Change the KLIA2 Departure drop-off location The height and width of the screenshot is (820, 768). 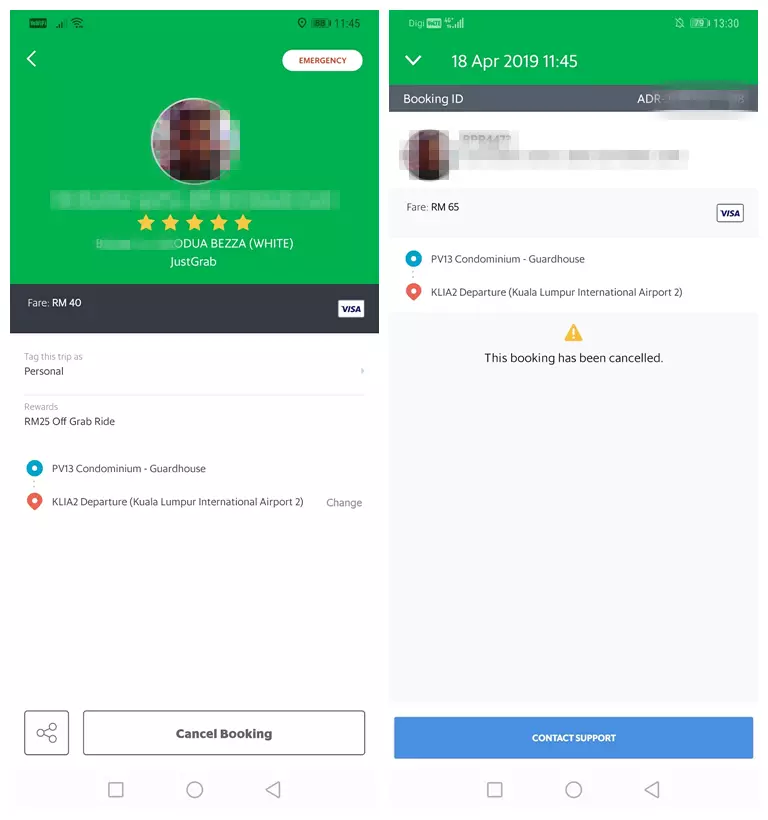[x=343, y=503]
